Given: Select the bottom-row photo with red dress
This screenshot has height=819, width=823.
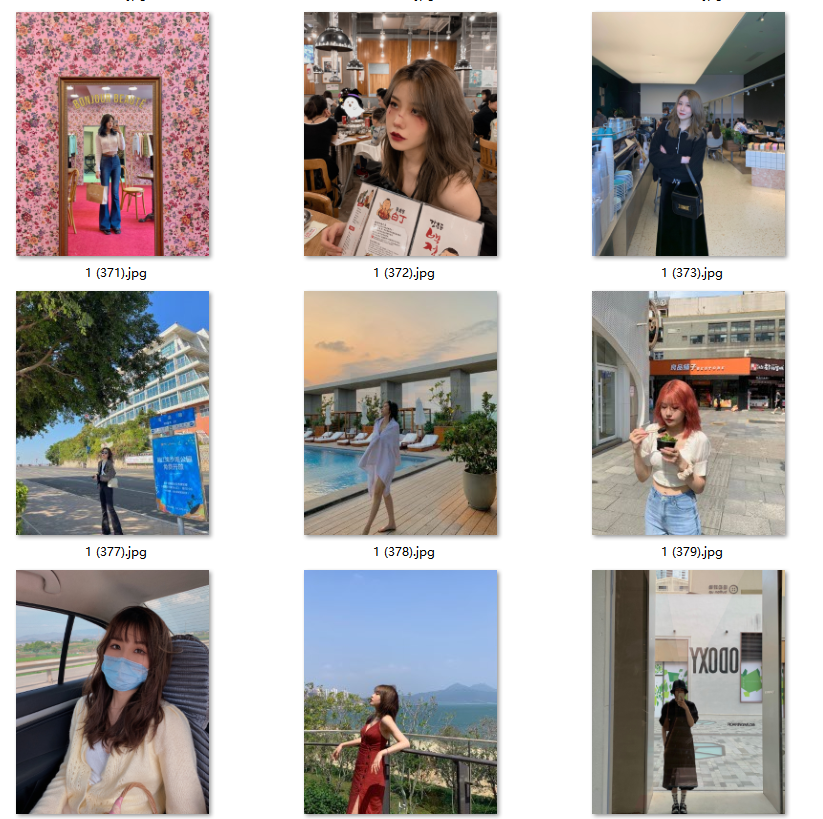Looking at the screenshot, I should 401,691.
